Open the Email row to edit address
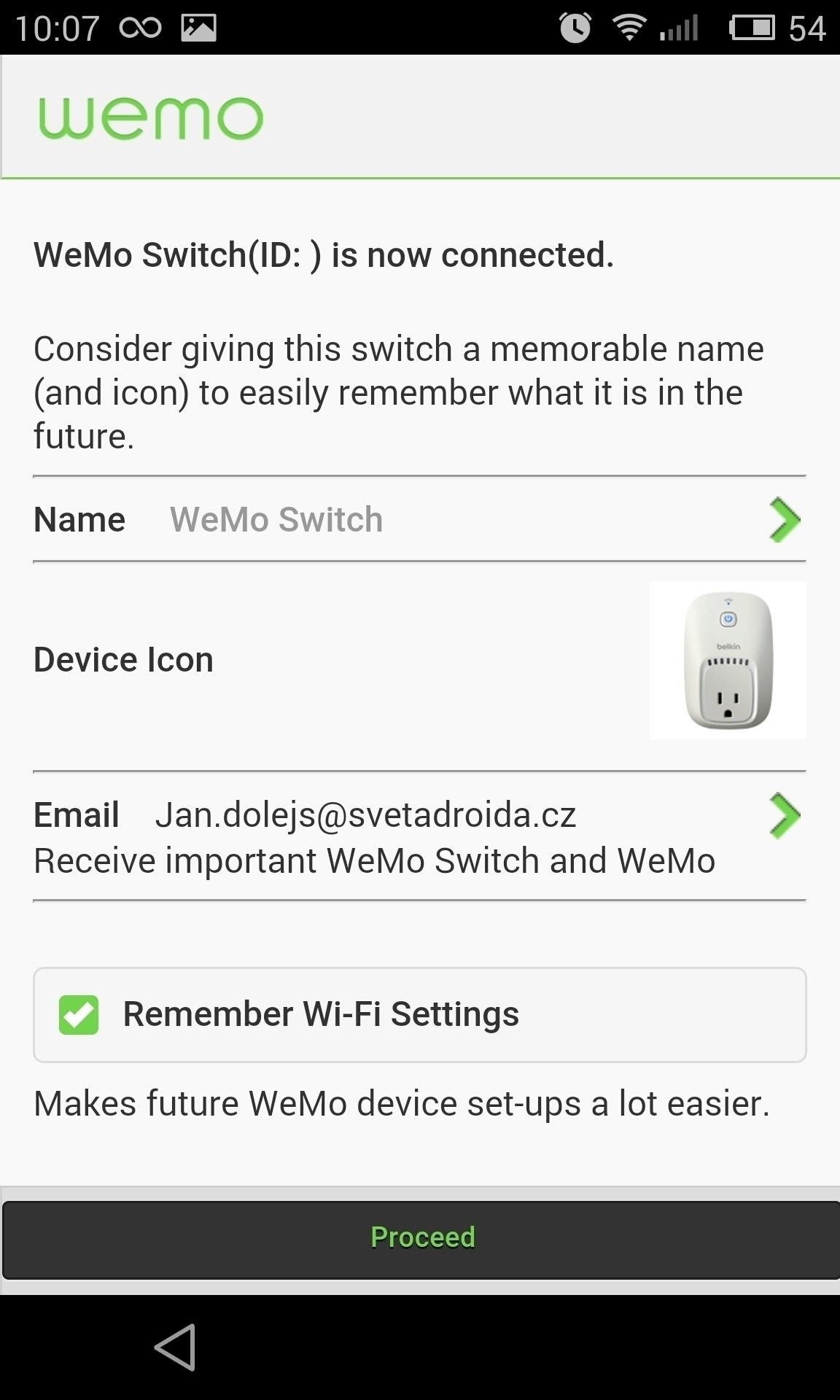Viewport: 840px width, 1400px height. pyautogui.click(x=419, y=836)
